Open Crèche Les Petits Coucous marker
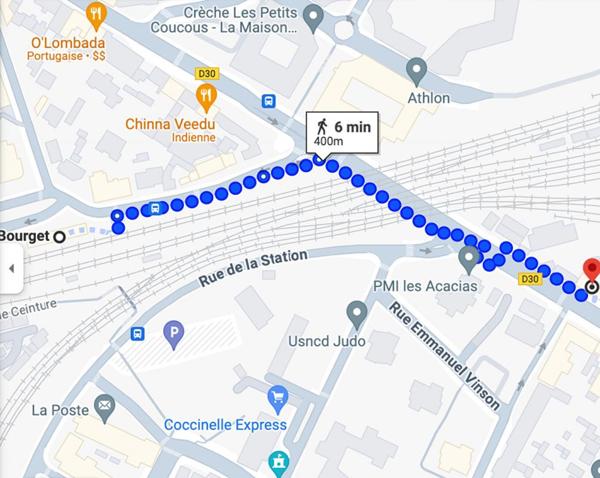600x478 pixels. tap(313, 15)
